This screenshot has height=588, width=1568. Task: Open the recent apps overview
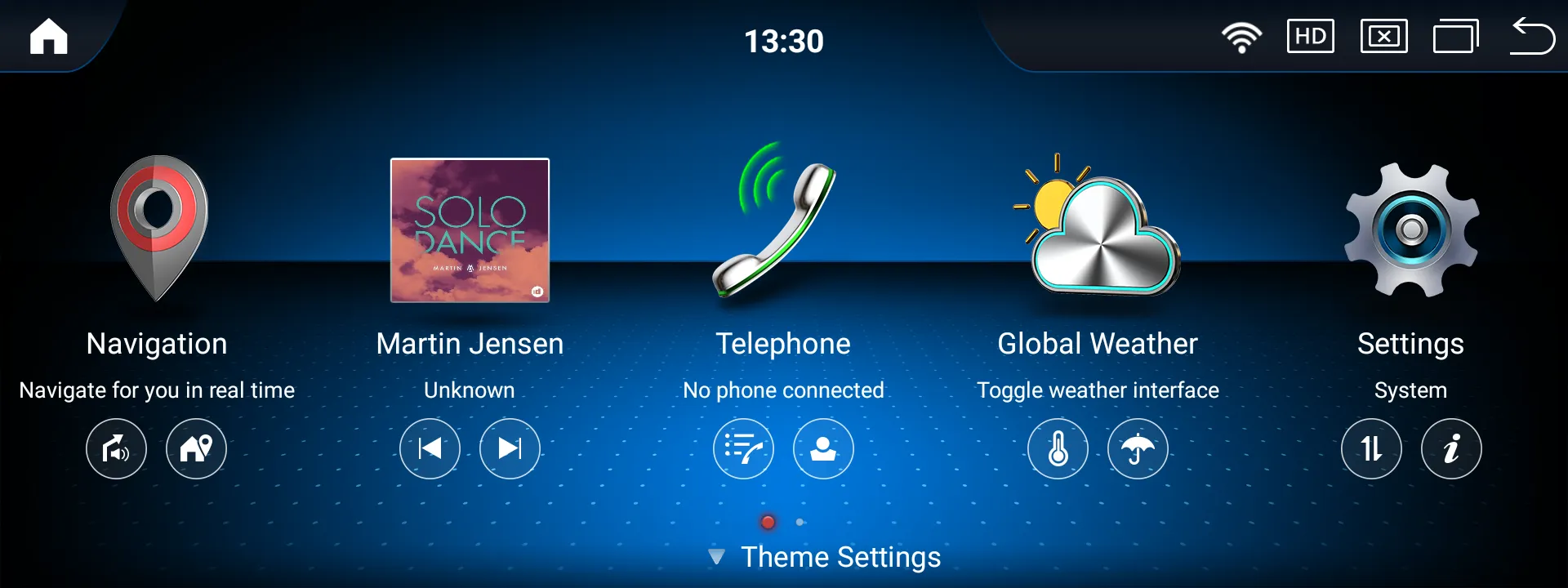pyautogui.click(x=1455, y=37)
